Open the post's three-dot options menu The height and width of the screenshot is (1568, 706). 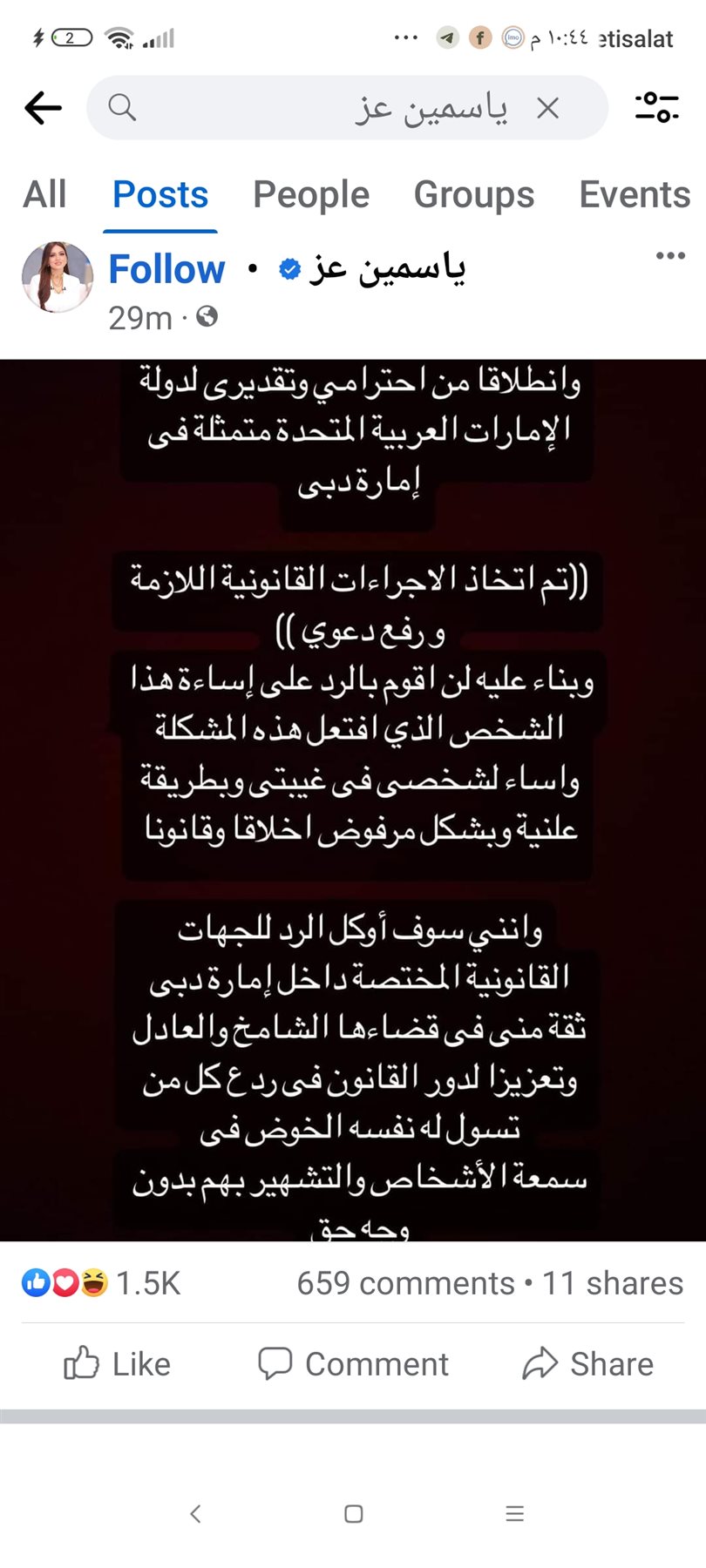(x=669, y=255)
